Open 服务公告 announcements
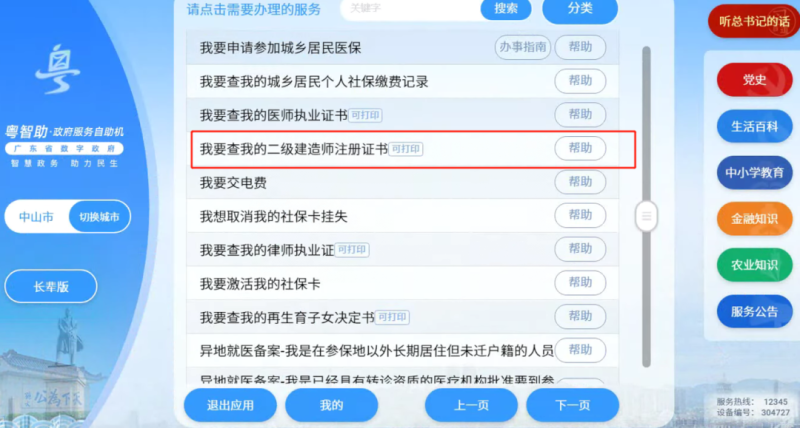 (754, 311)
